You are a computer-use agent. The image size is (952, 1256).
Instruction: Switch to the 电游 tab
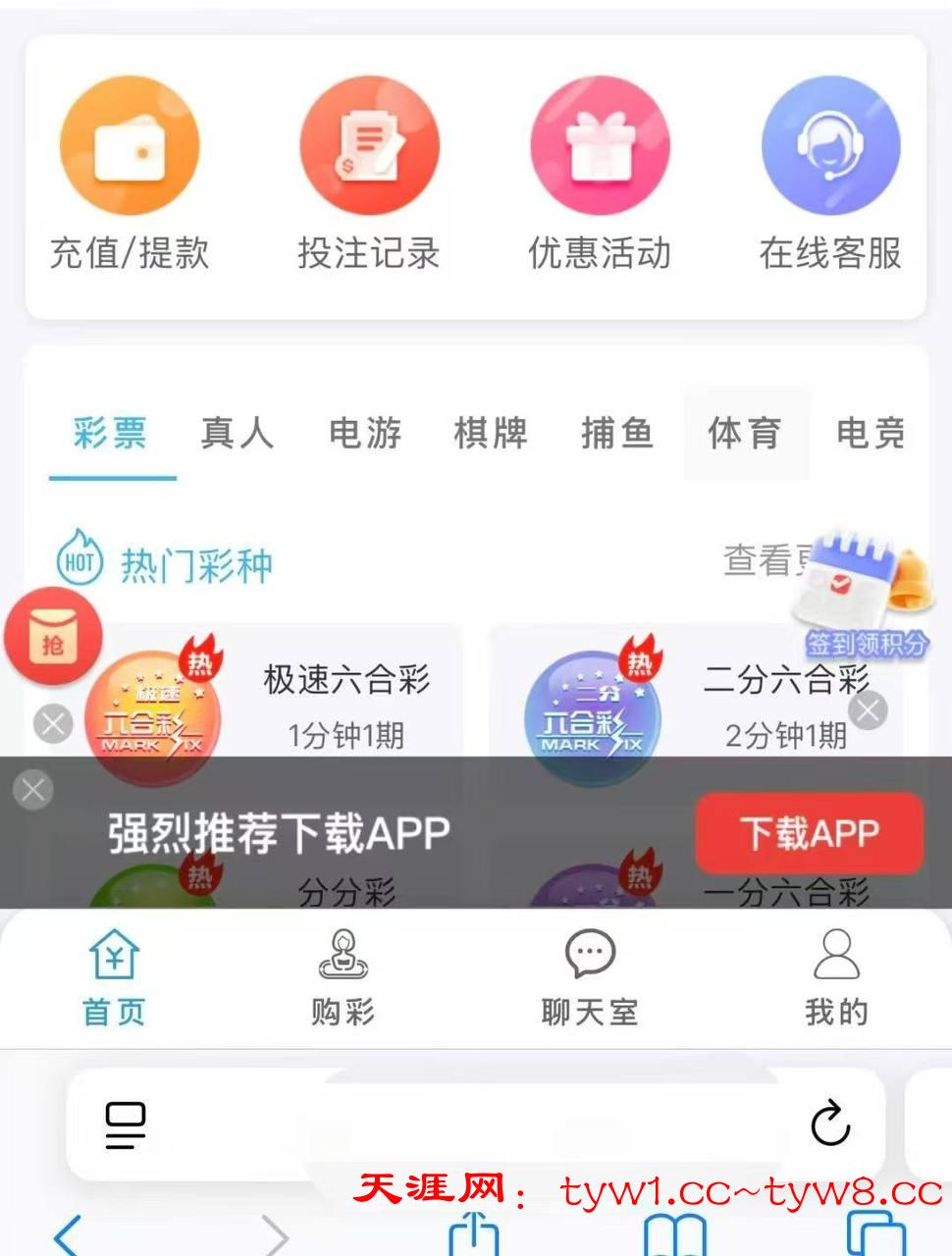(365, 433)
